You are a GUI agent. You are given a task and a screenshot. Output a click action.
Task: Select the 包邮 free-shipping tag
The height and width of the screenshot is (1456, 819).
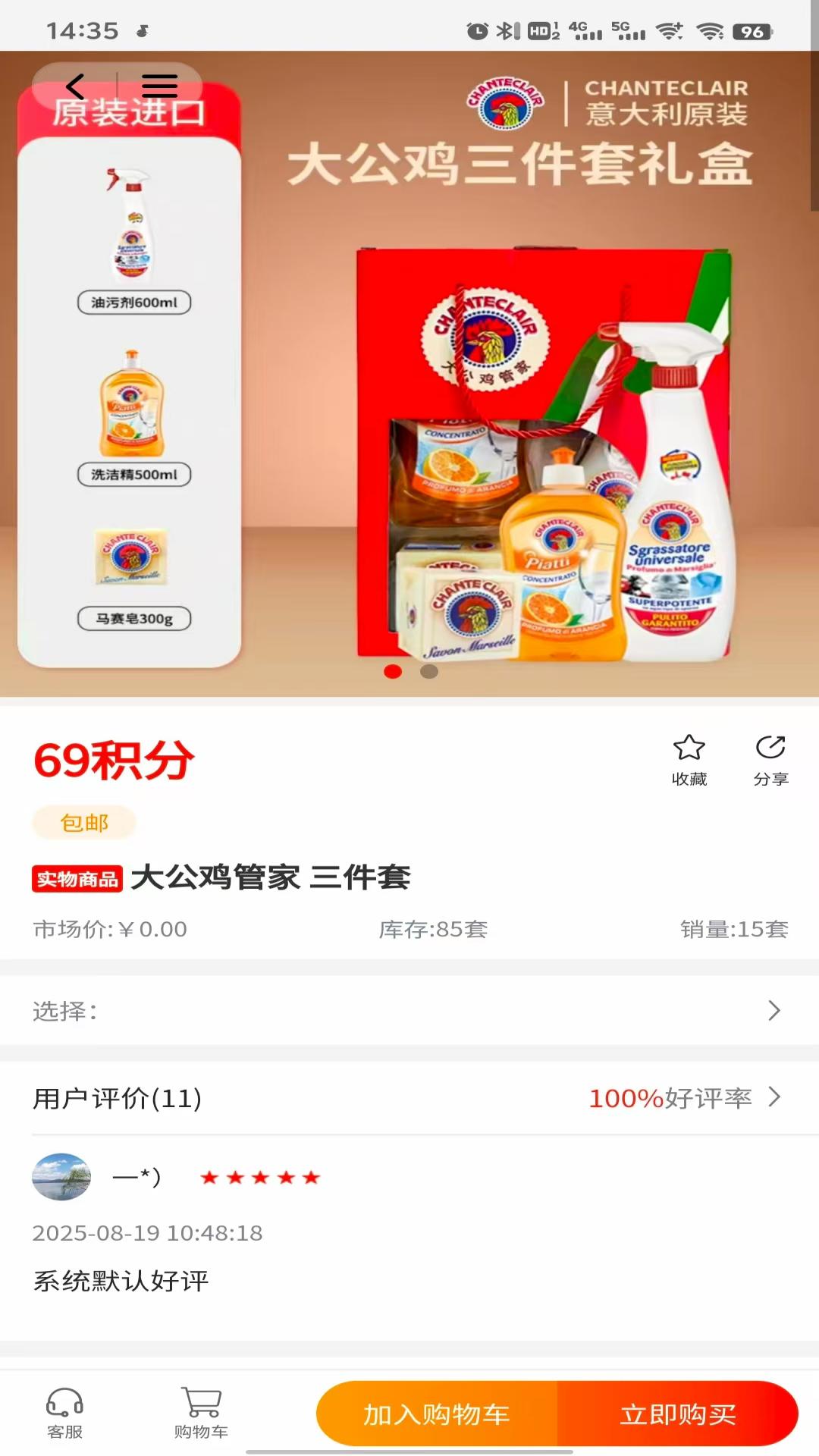83,822
